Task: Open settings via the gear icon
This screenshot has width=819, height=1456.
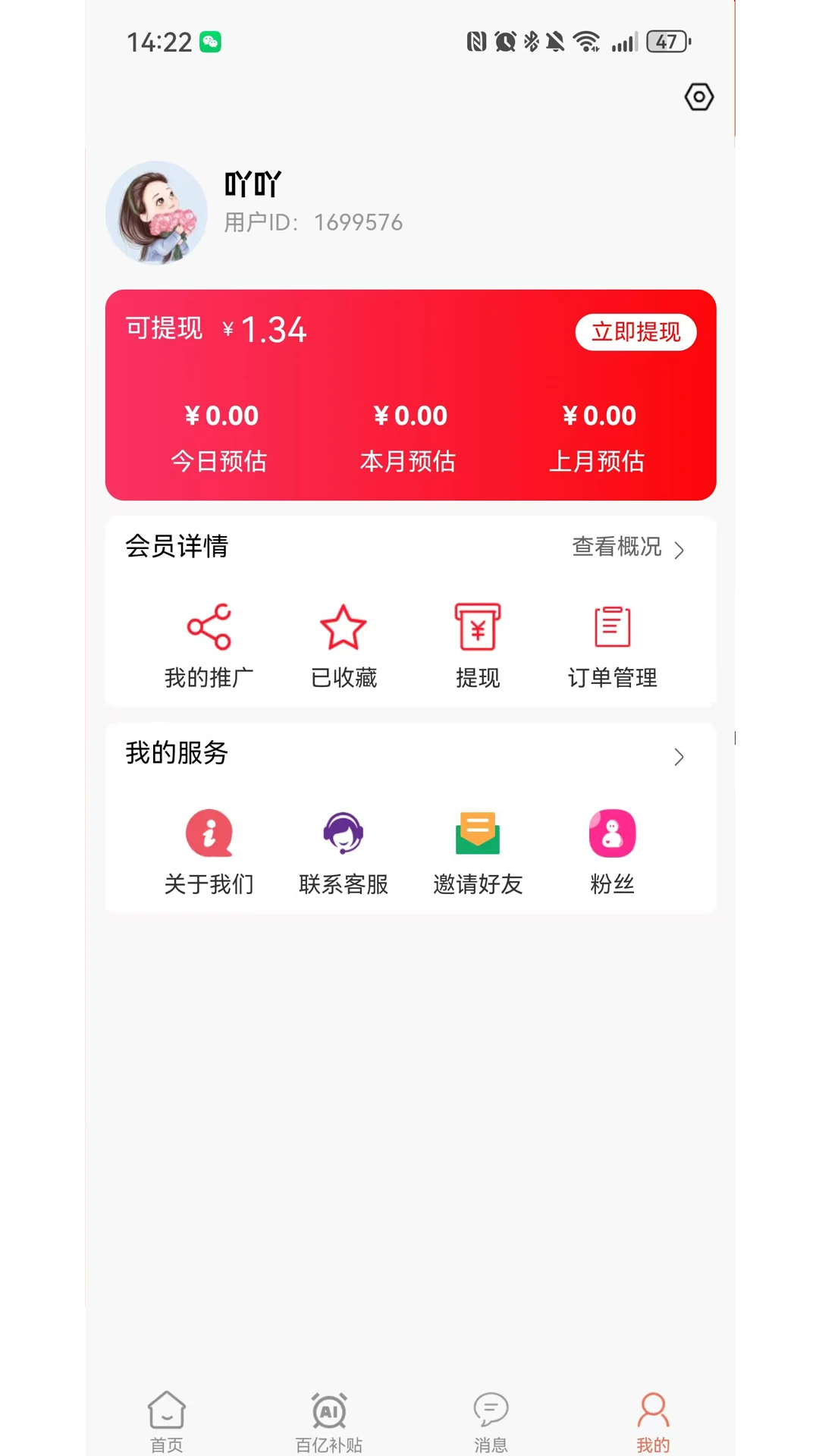Action: point(698,97)
